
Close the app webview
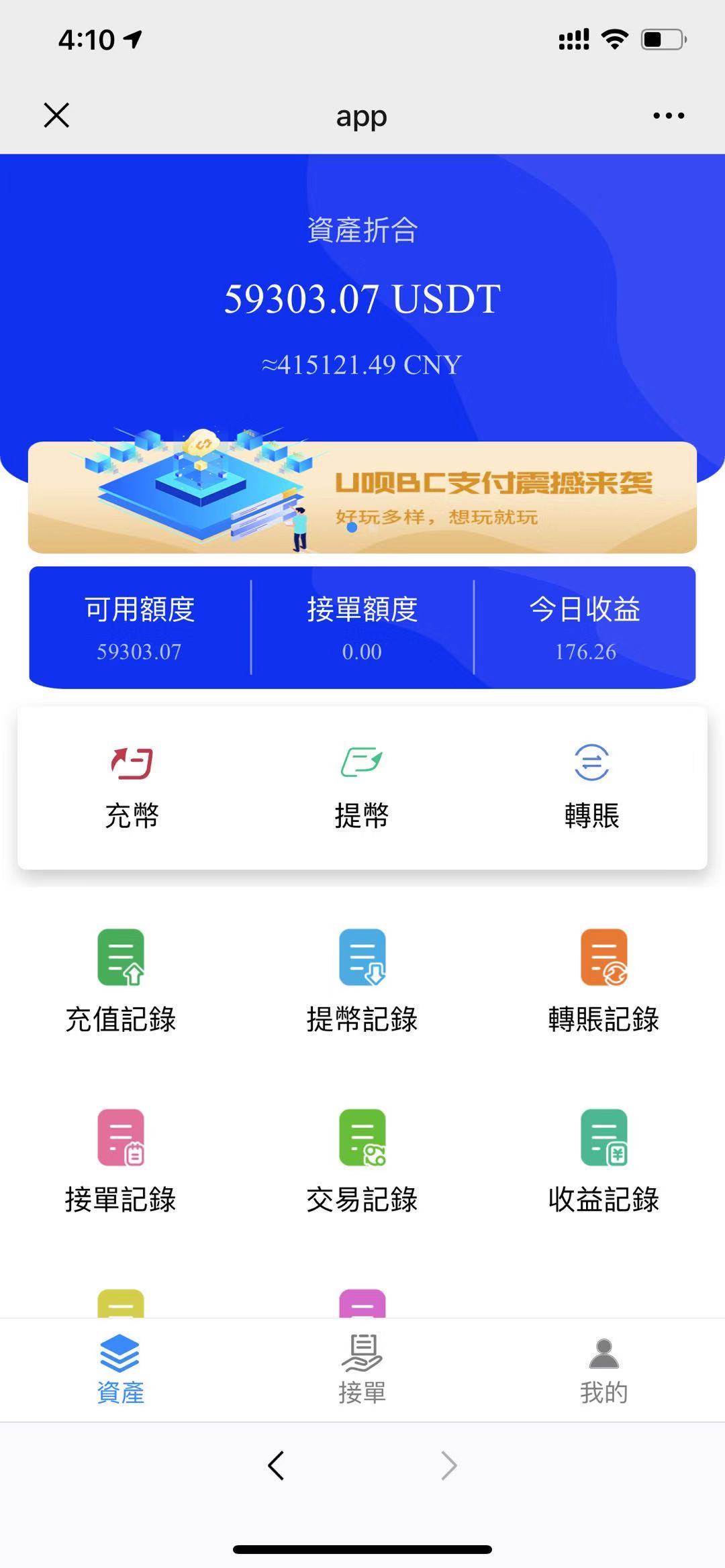(56, 115)
